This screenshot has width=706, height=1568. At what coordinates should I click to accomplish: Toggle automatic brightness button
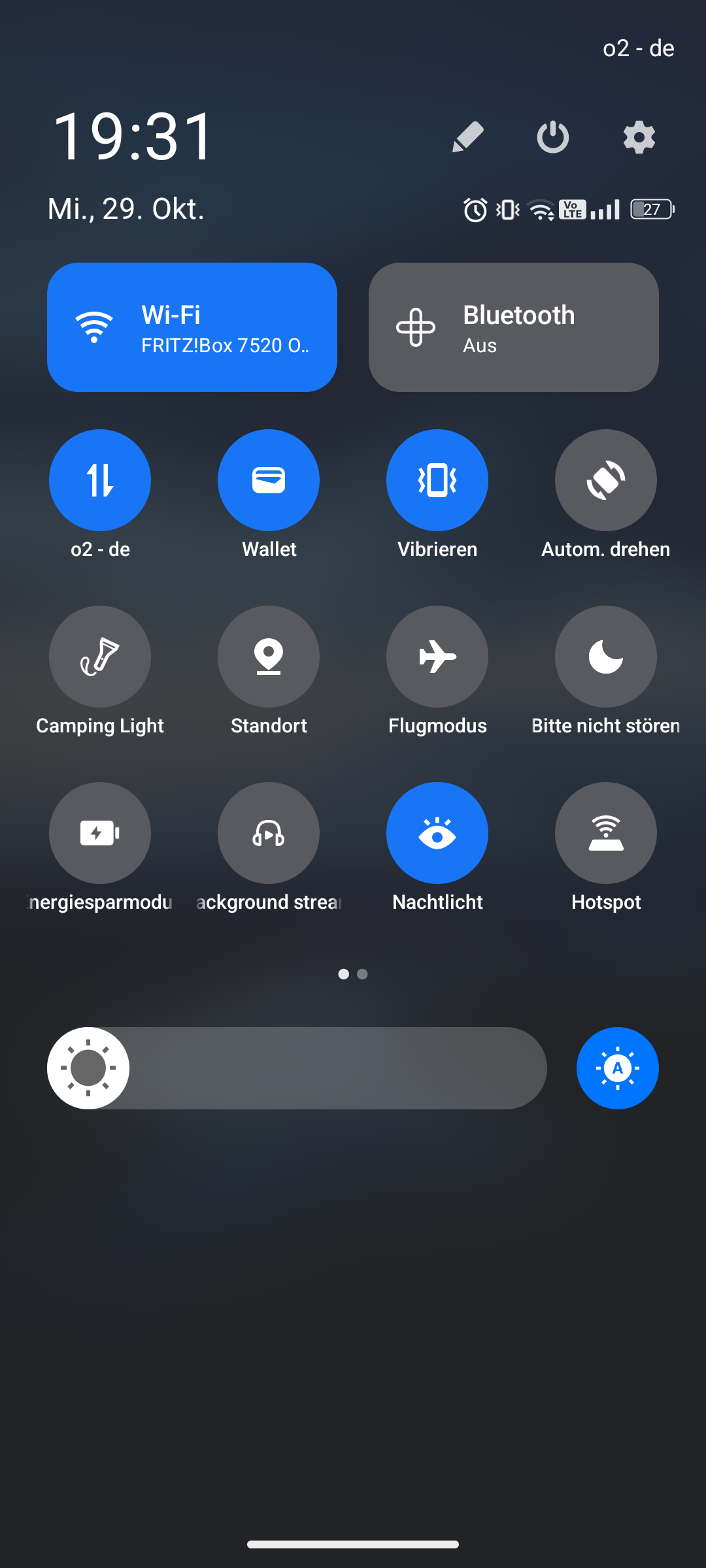pos(617,1068)
